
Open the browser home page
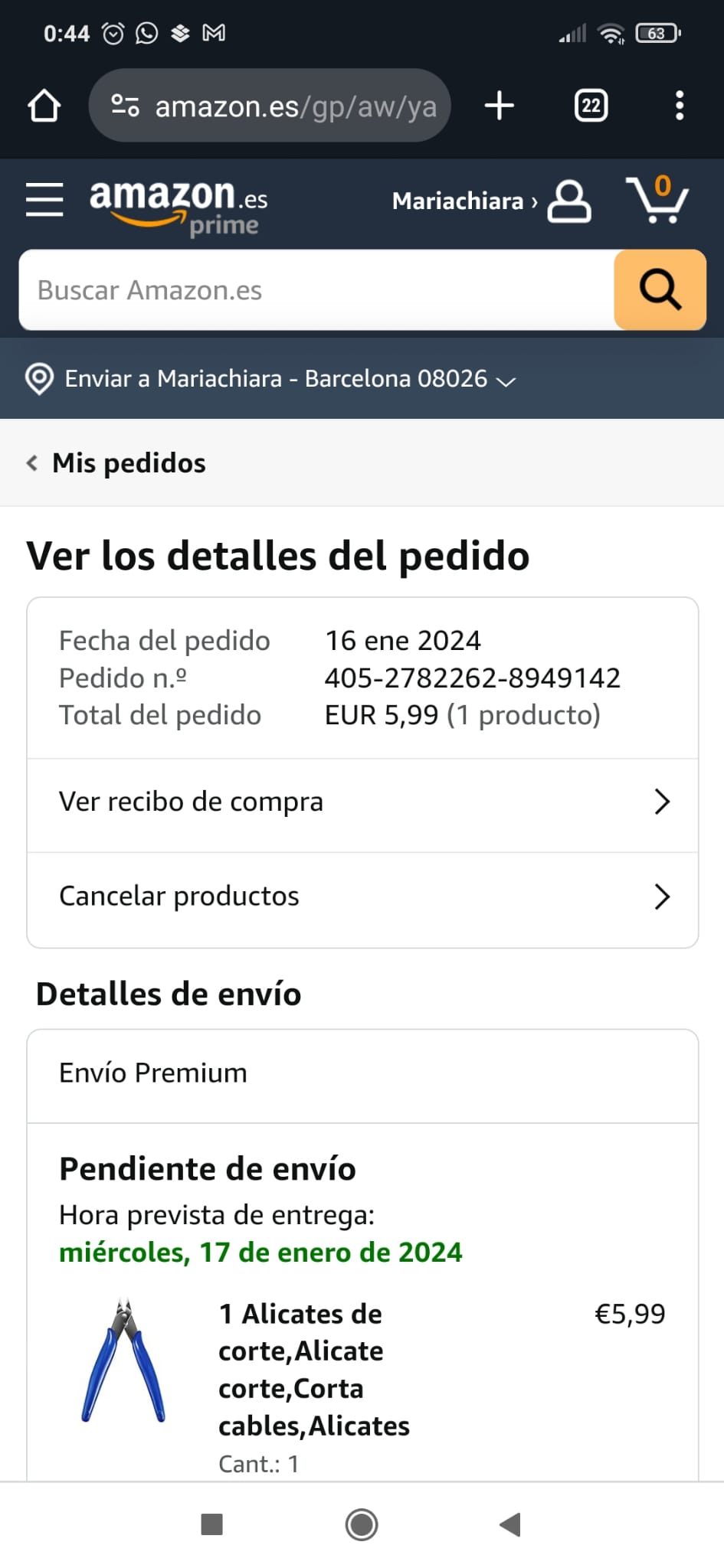(44, 106)
